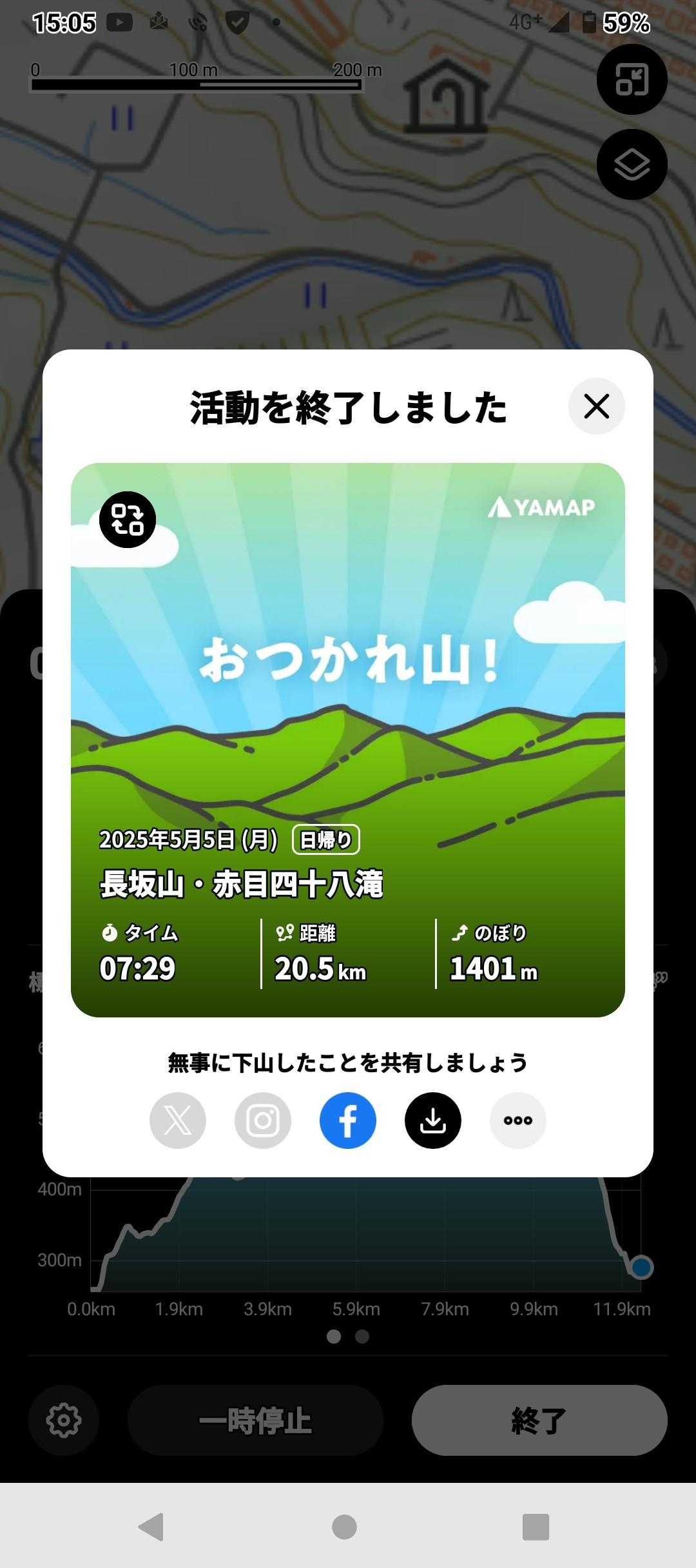Image resolution: width=696 pixels, height=1568 pixels.
Task: Open the map layers button
Action: [632, 164]
